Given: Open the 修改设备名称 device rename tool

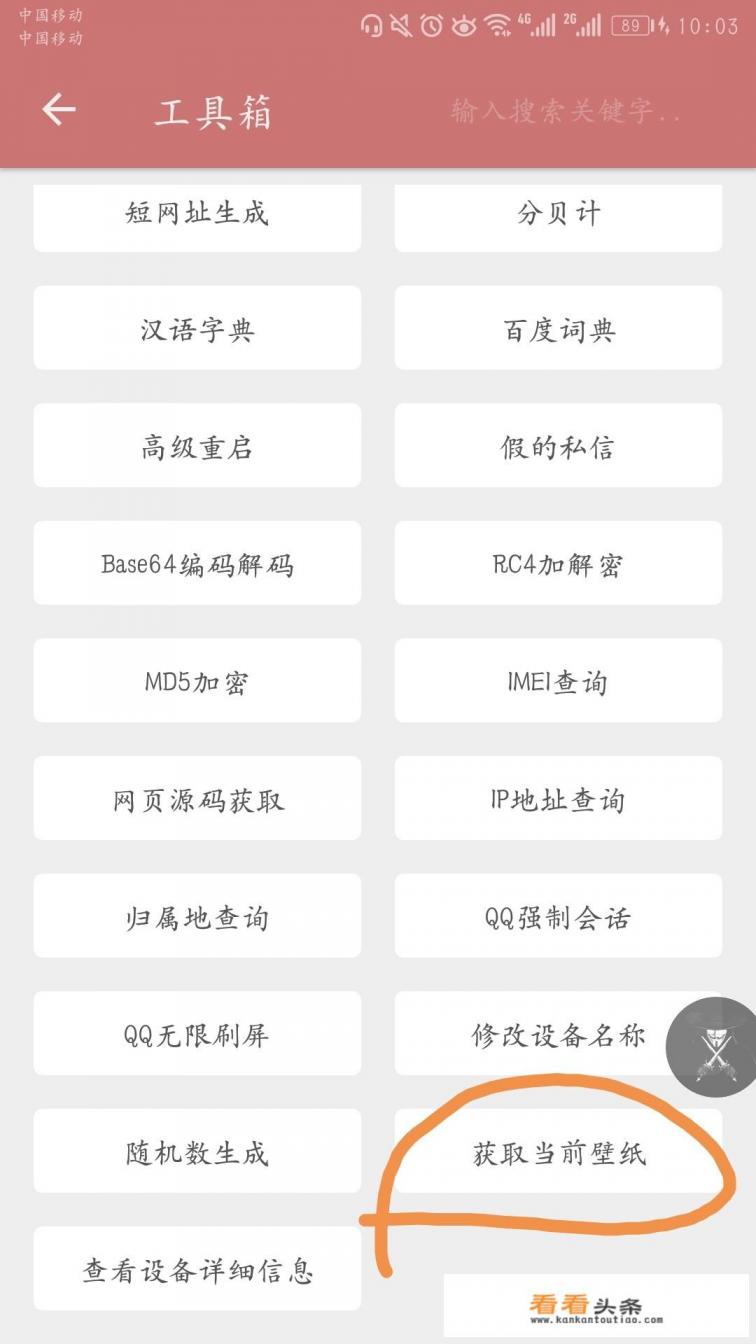Looking at the screenshot, I should 558,1033.
